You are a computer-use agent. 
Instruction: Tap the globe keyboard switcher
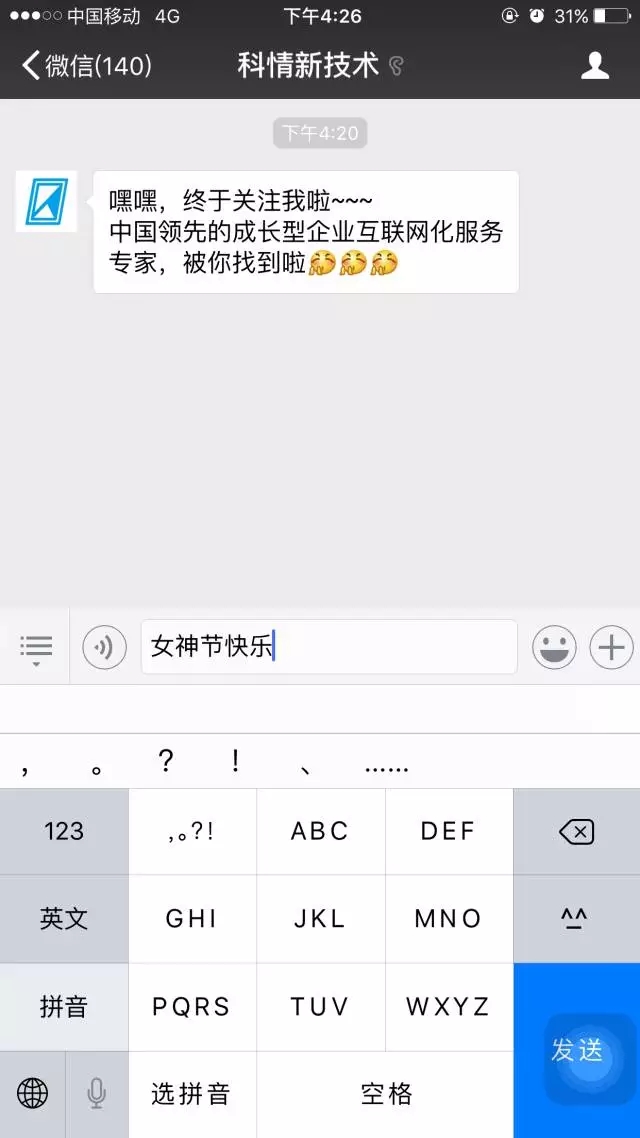33,1094
